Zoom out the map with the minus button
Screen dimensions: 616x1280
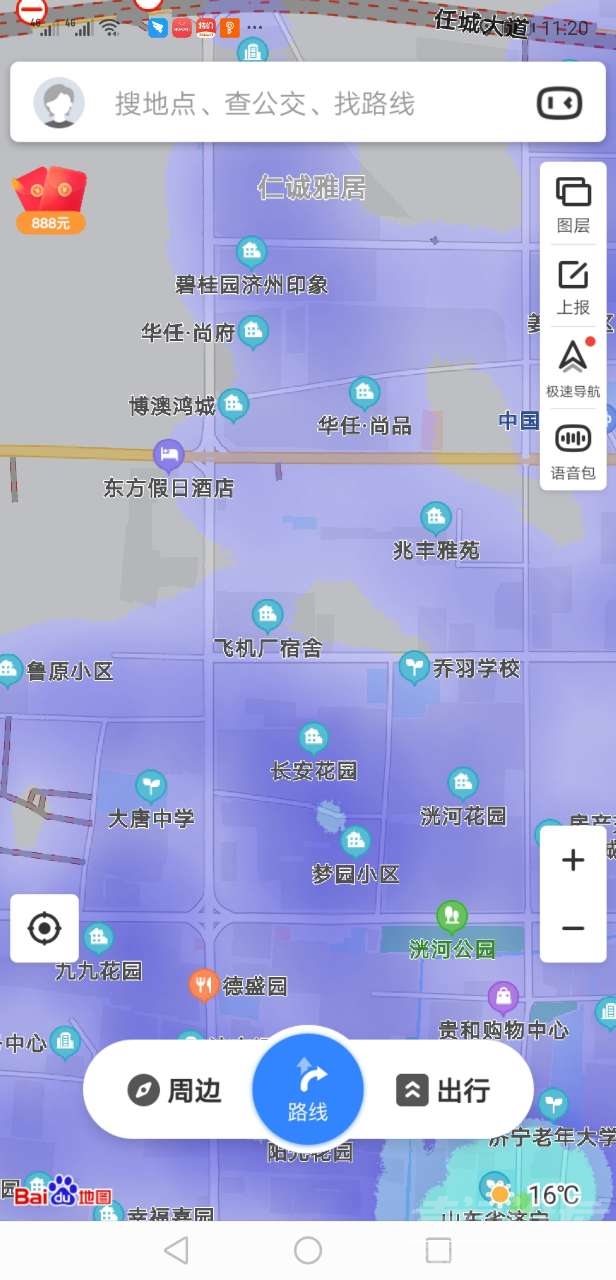tap(573, 929)
